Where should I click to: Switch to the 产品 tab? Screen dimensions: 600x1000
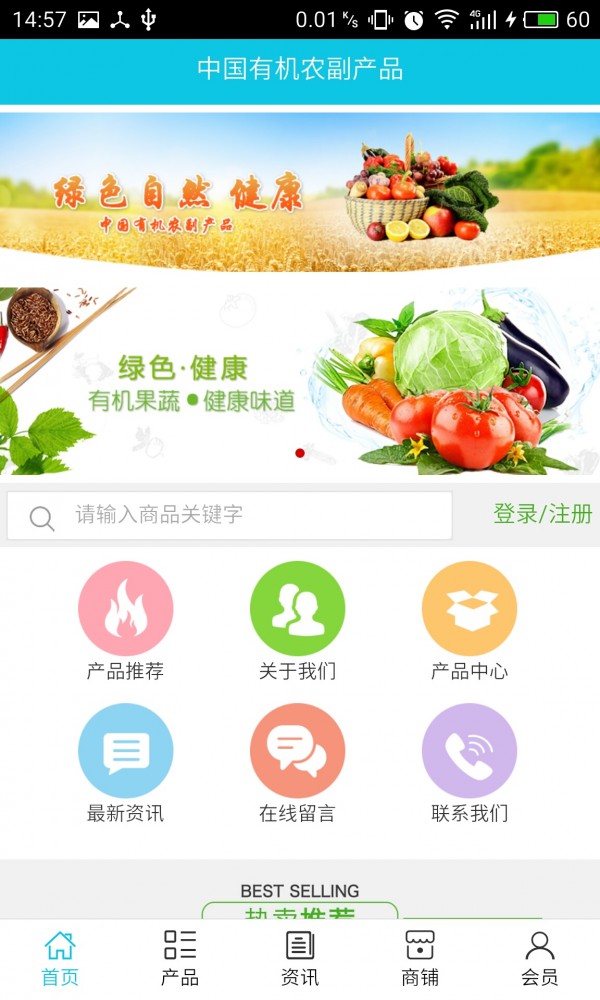[x=180, y=958]
